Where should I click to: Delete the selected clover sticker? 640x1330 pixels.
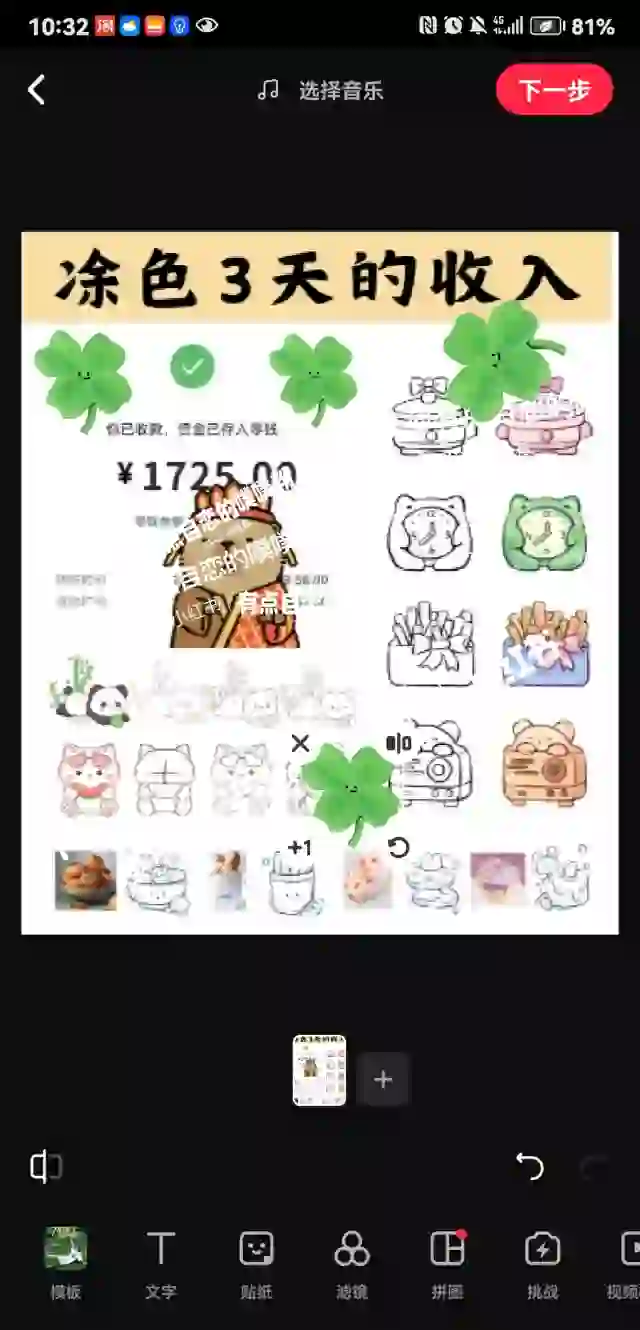[300, 743]
